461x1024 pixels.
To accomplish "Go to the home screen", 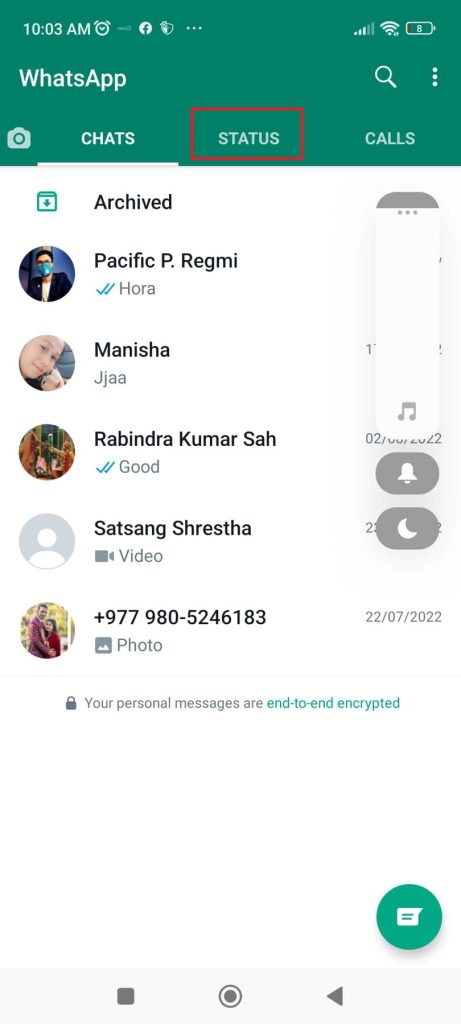I will 230,996.
